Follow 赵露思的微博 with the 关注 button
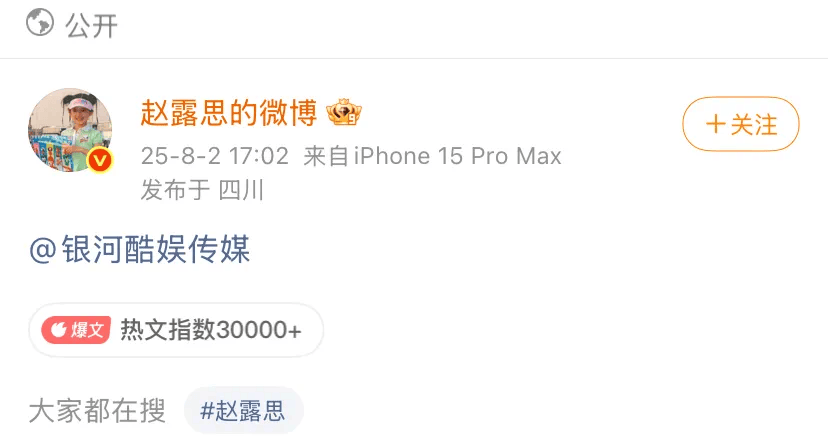828x443 pixels. point(740,124)
